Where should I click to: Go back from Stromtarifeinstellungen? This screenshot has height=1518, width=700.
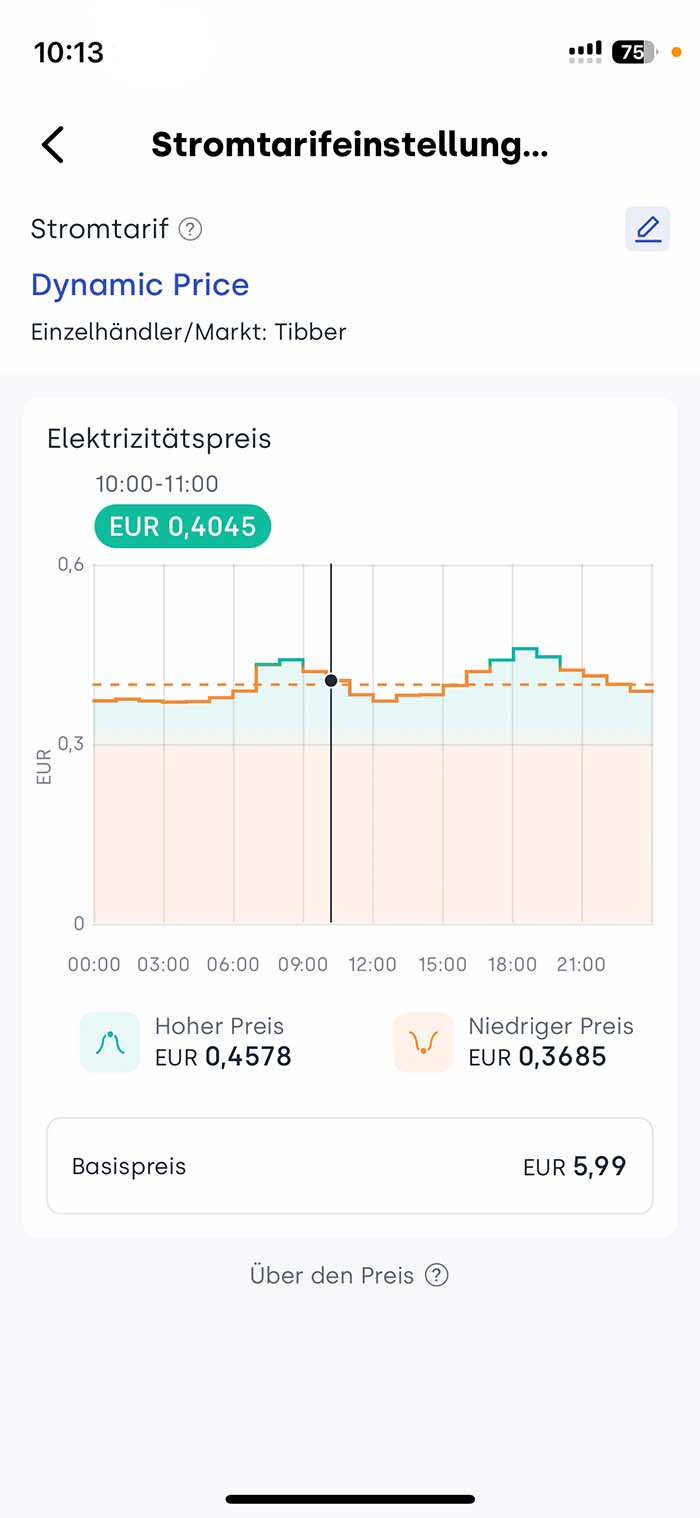(x=53, y=145)
